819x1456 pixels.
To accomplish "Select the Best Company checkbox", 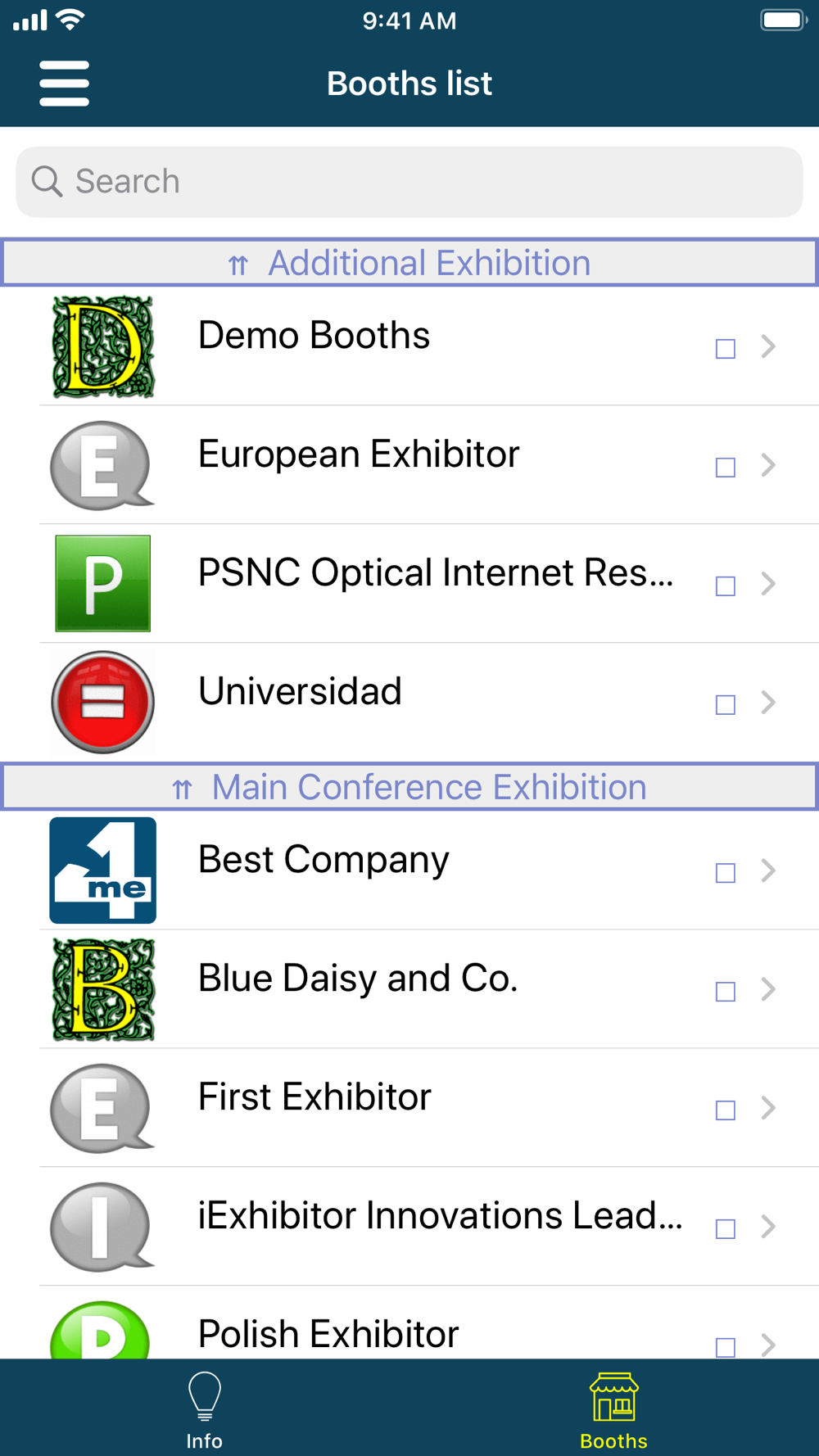I will 725,873.
